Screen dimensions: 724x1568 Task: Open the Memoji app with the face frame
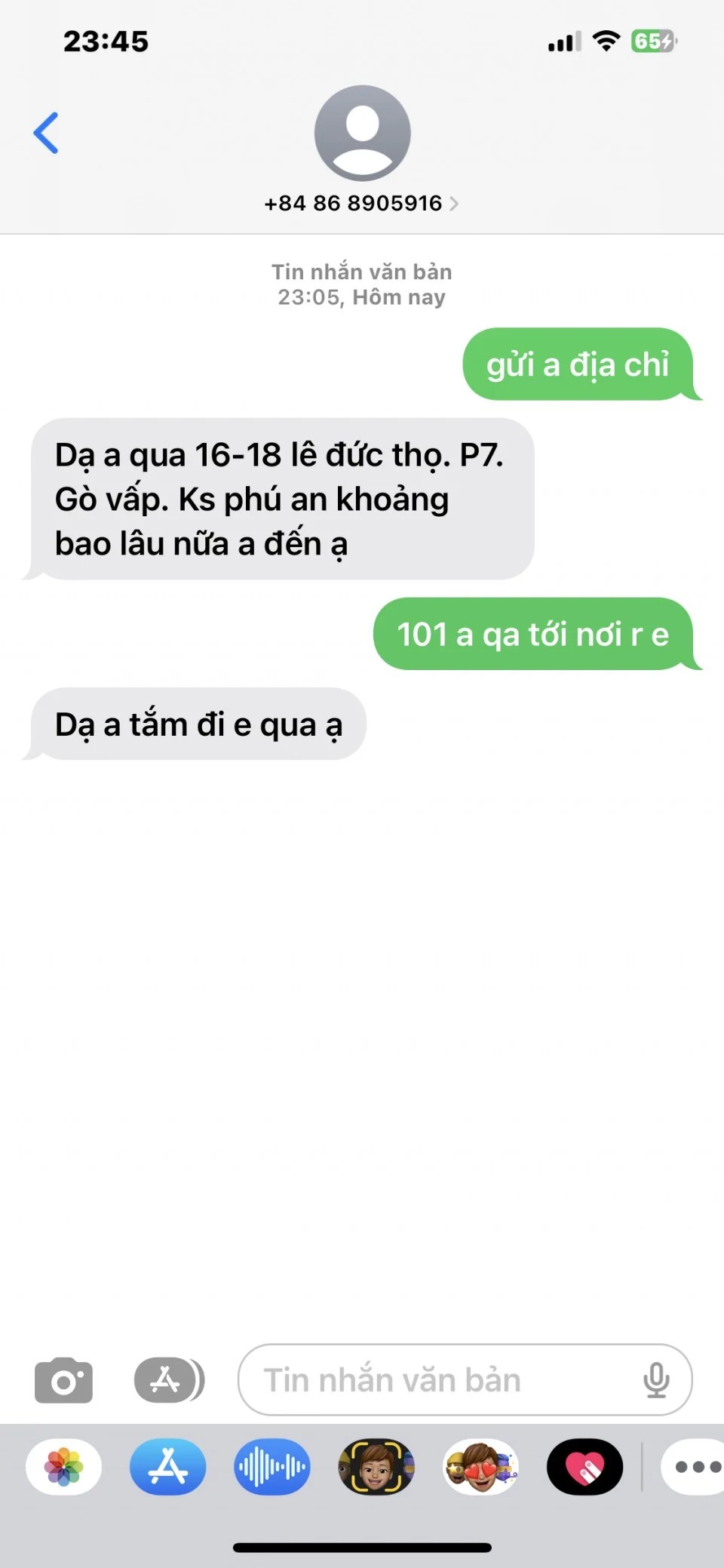point(376,1467)
